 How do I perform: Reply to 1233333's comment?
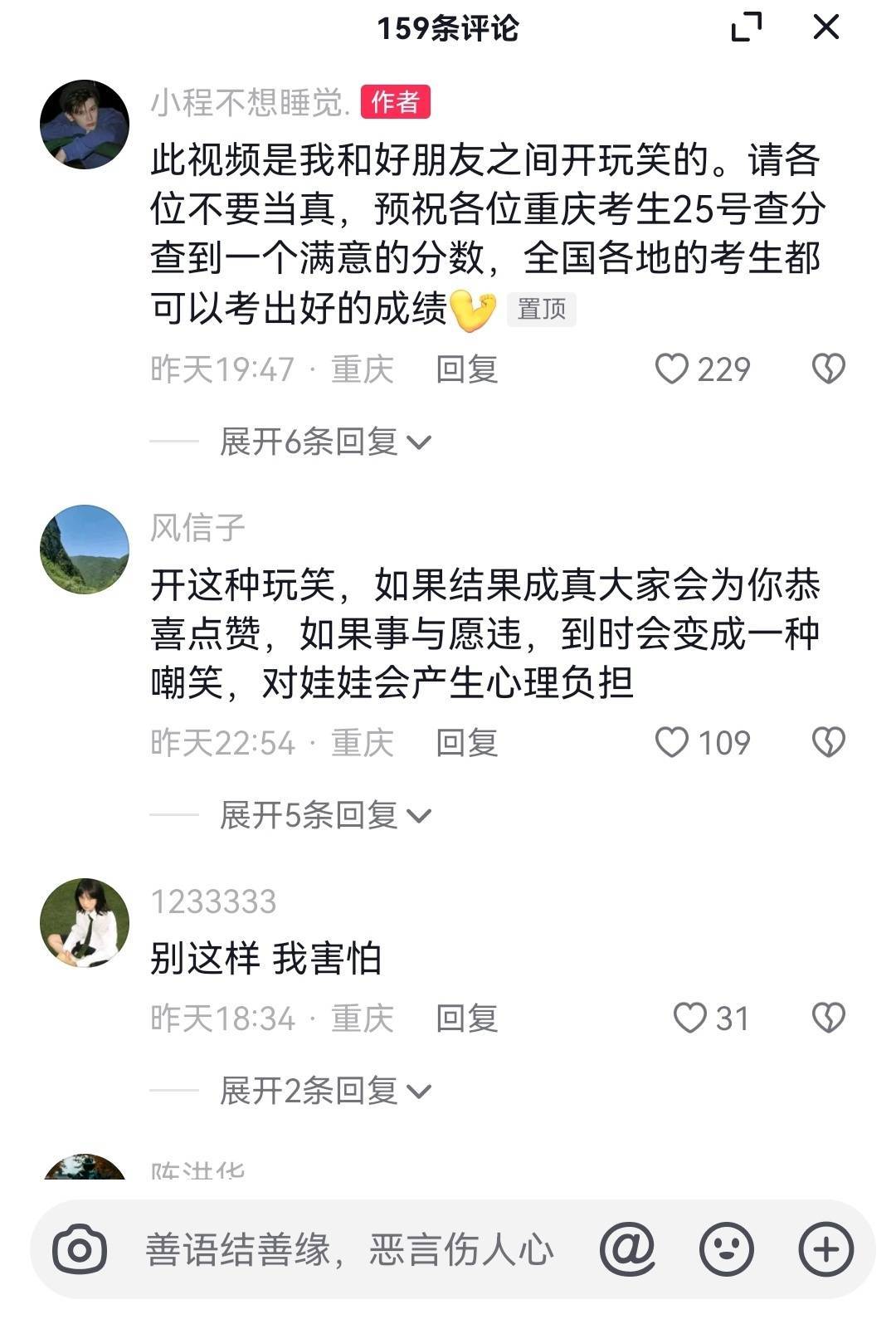point(467,1019)
